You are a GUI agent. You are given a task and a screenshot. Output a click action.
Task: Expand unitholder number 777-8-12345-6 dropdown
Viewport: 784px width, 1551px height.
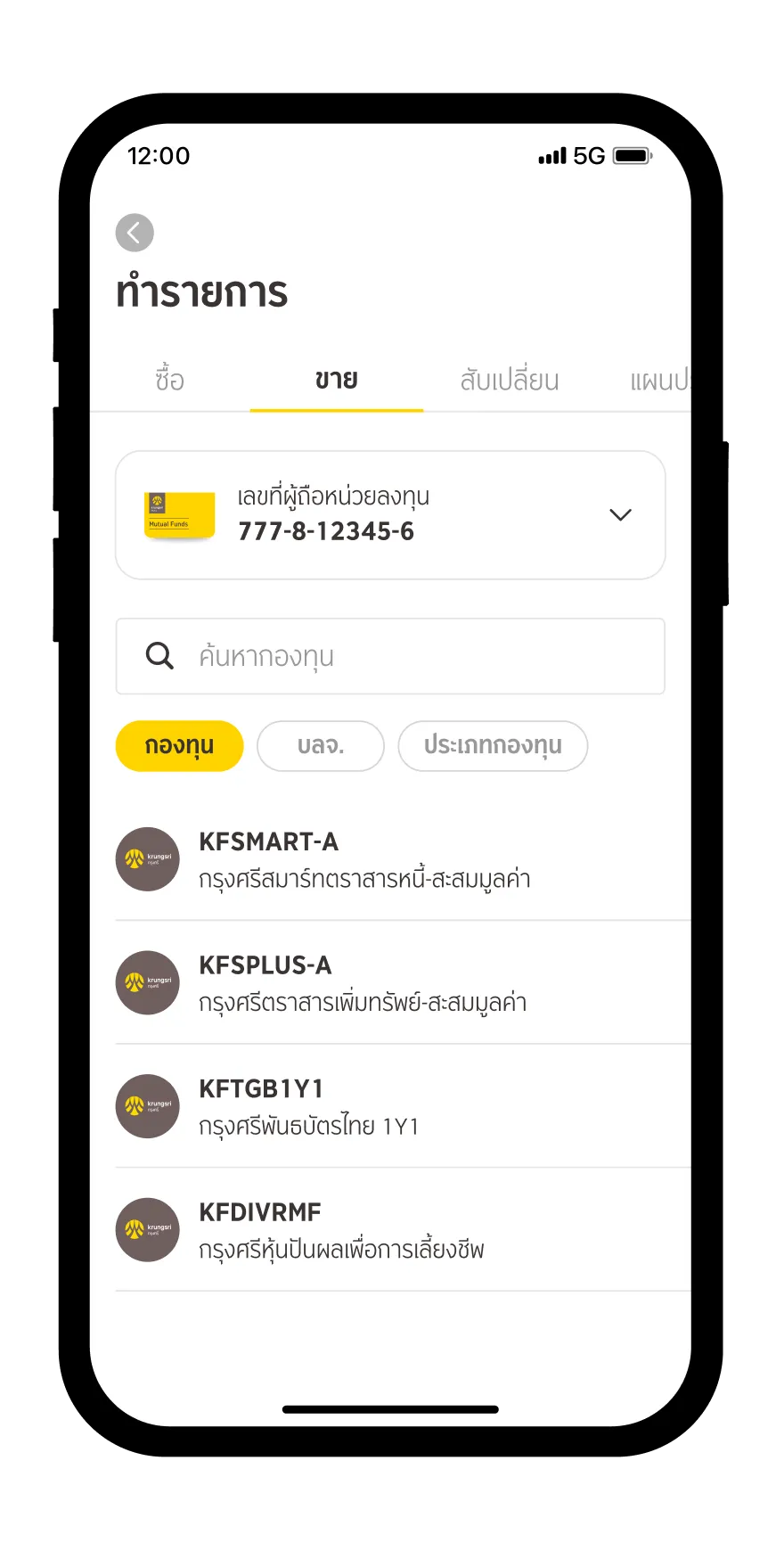point(619,515)
